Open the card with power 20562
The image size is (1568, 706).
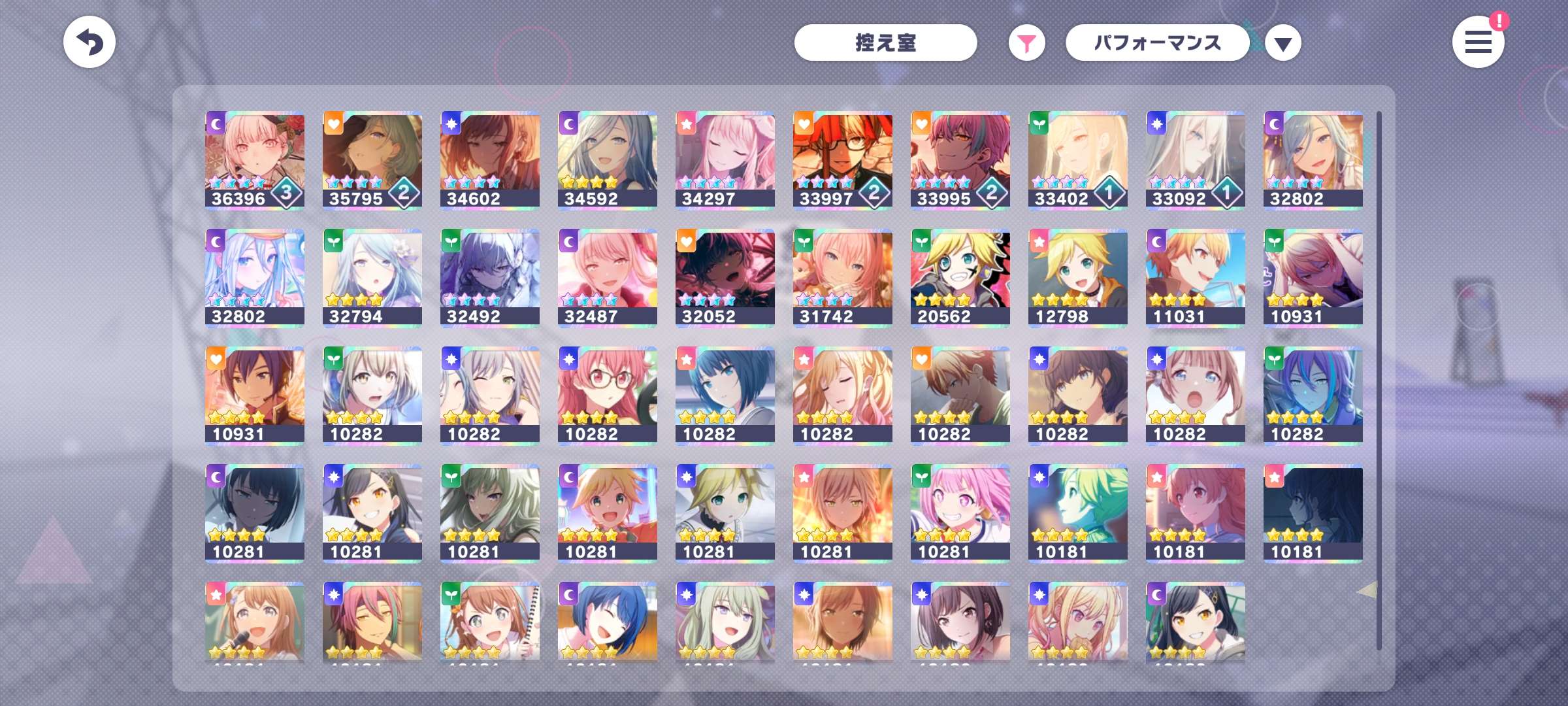960,278
